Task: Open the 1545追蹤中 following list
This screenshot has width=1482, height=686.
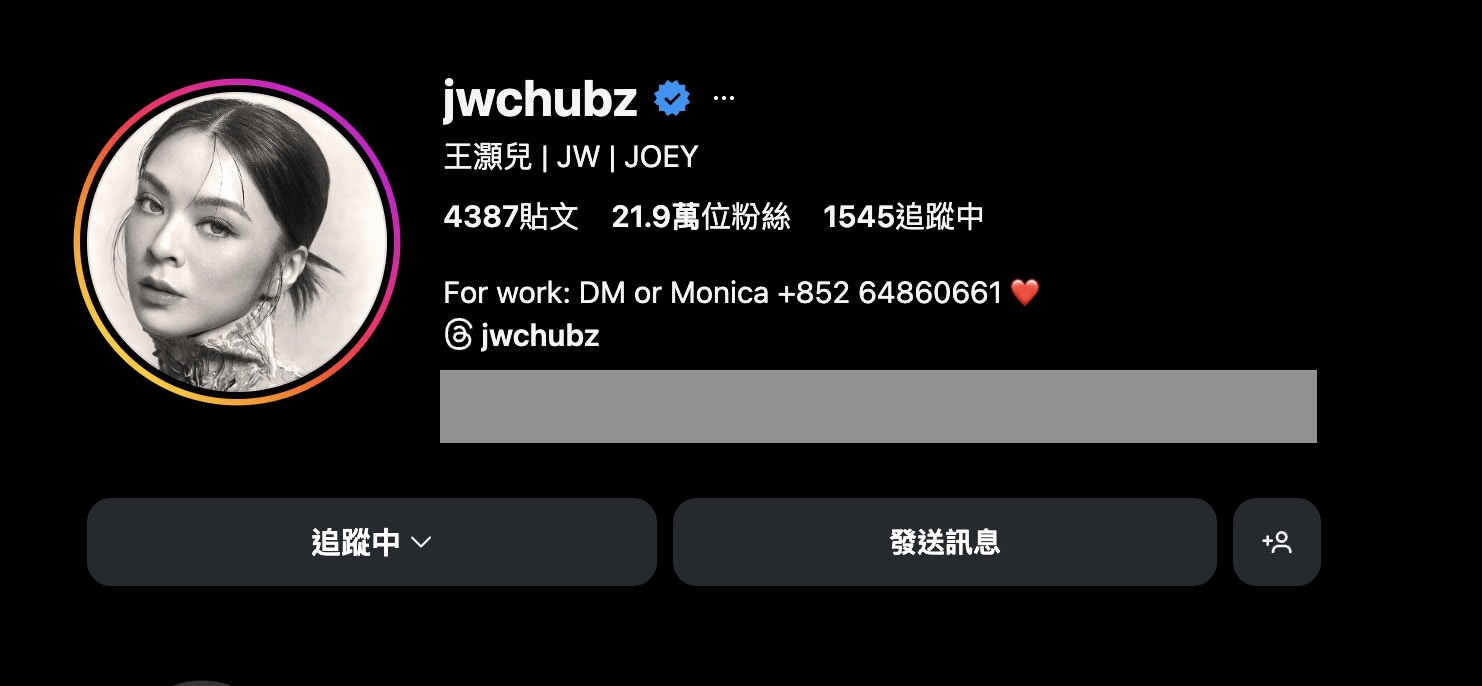Action: click(x=902, y=216)
